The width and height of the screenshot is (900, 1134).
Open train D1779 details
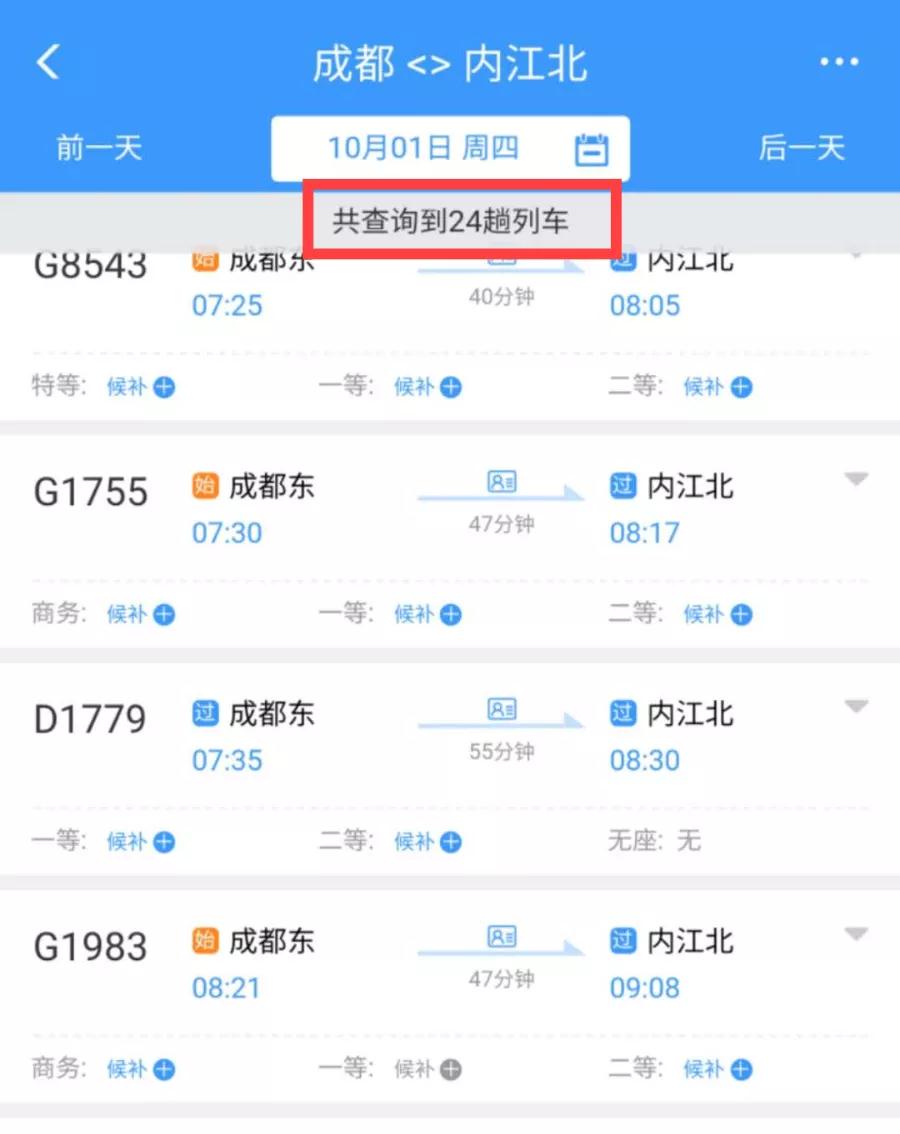point(91,719)
